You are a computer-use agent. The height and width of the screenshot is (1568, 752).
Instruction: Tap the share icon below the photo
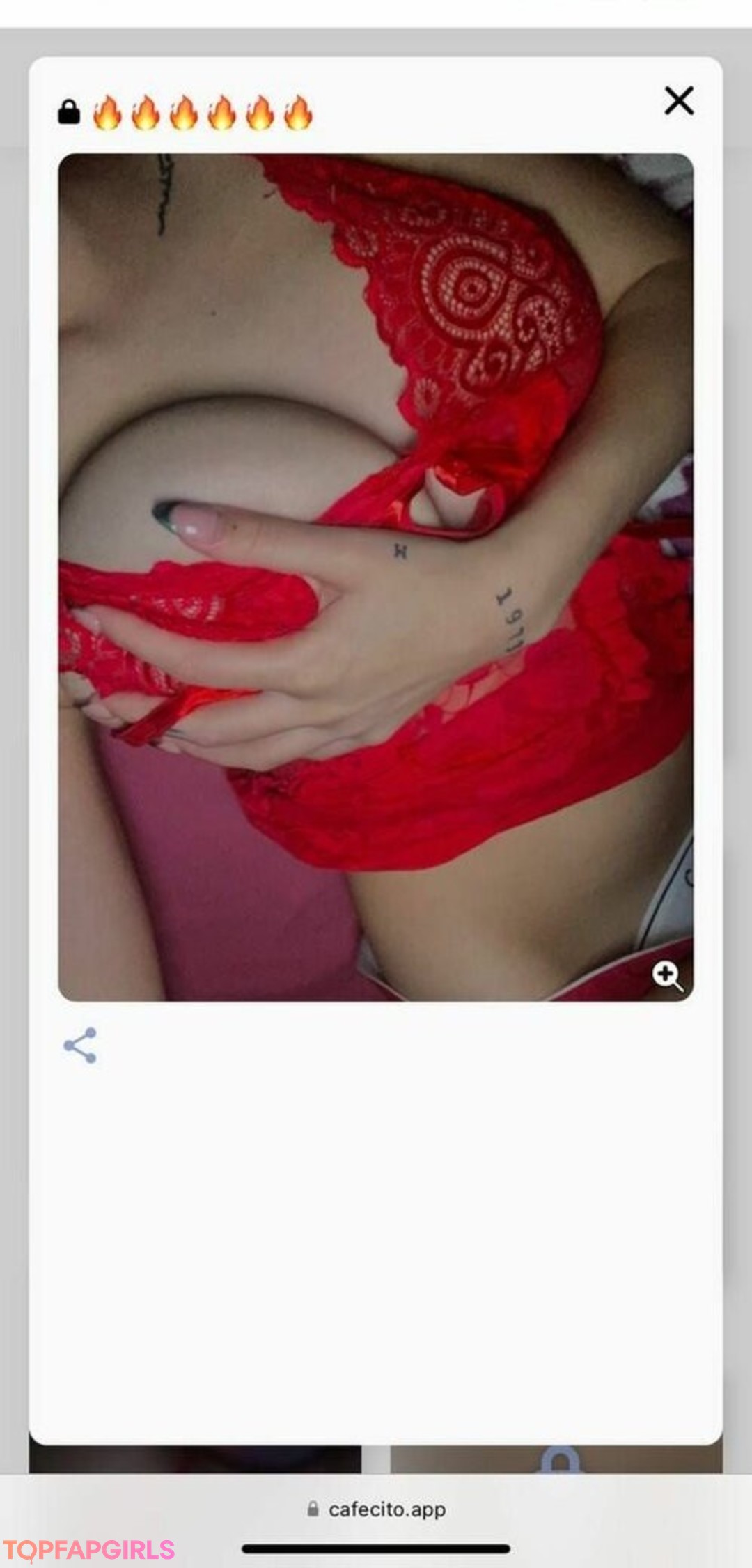point(80,1045)
